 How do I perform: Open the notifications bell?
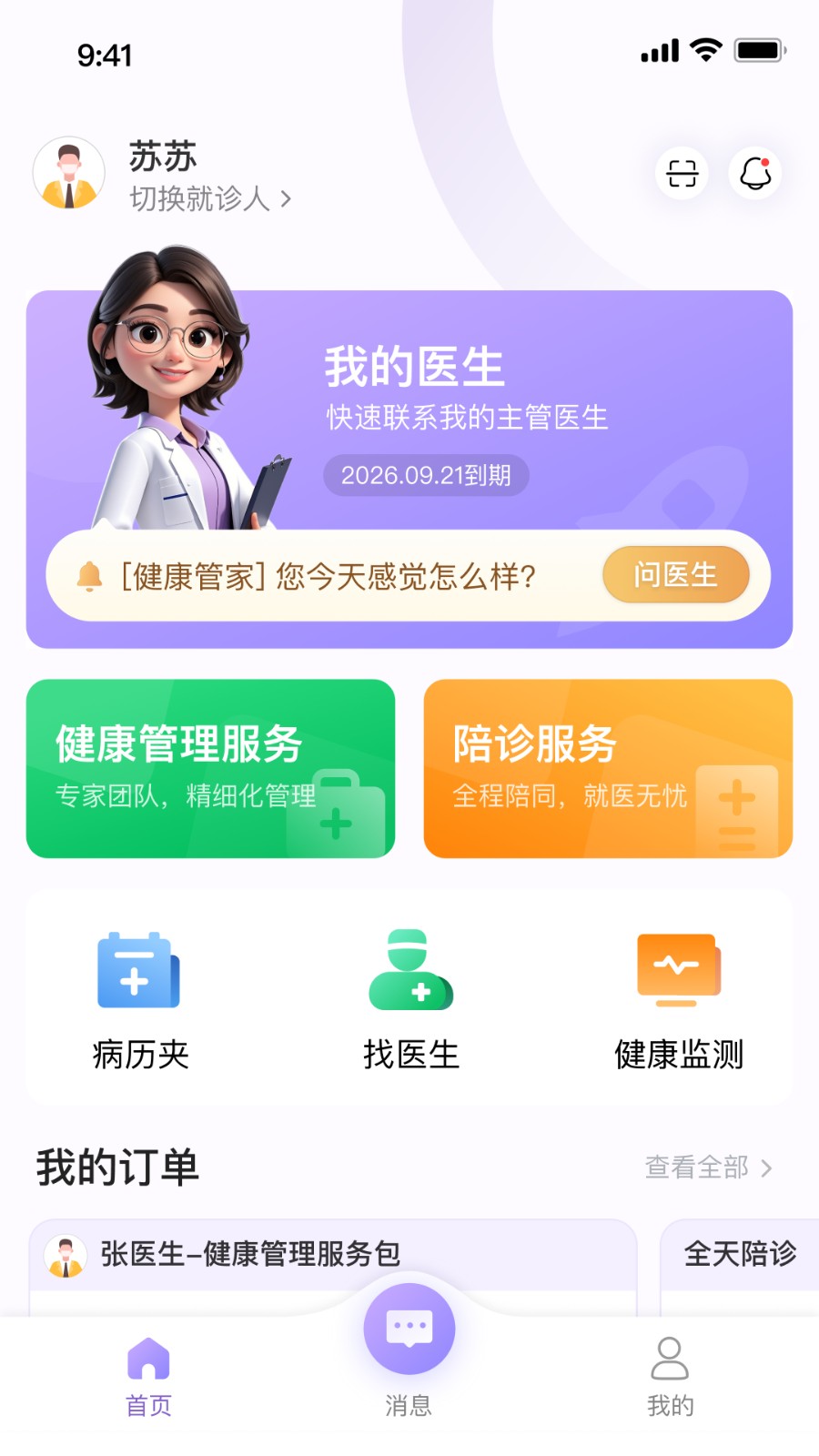coord(755,173)
